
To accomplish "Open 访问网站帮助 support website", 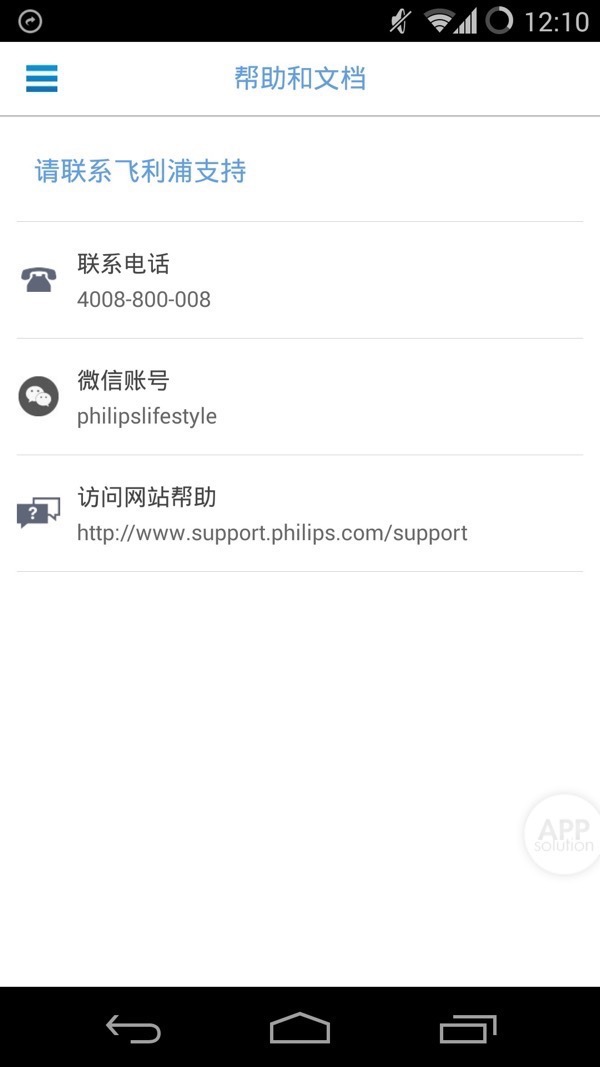I will (x=299, y=514).
